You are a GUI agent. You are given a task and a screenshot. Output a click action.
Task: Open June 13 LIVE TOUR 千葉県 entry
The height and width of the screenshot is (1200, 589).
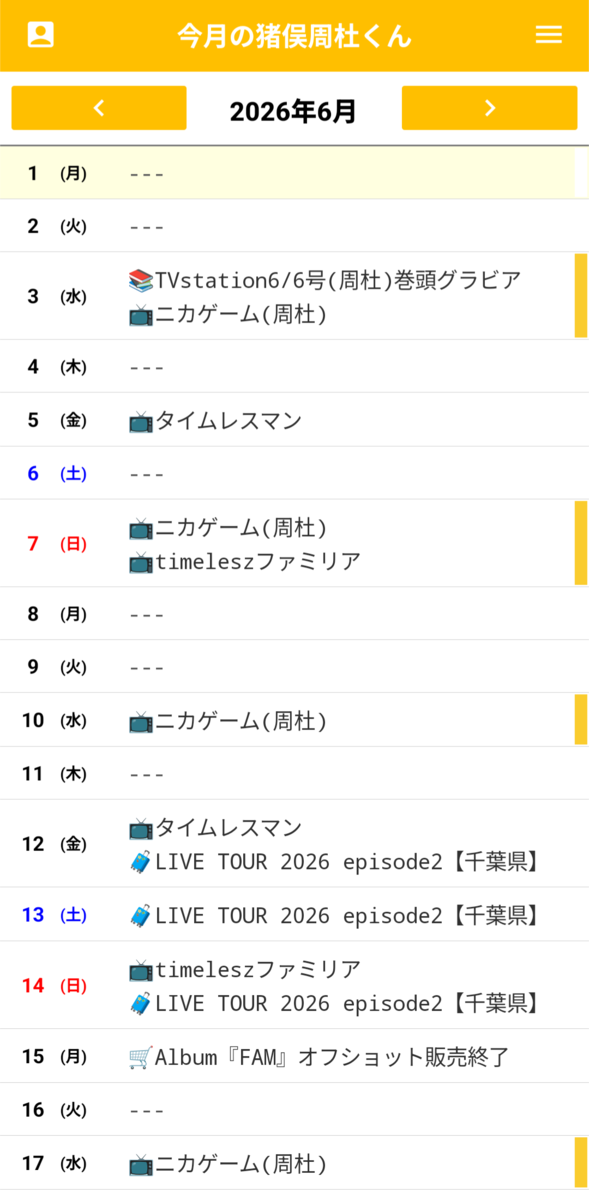tap(335, 915)
